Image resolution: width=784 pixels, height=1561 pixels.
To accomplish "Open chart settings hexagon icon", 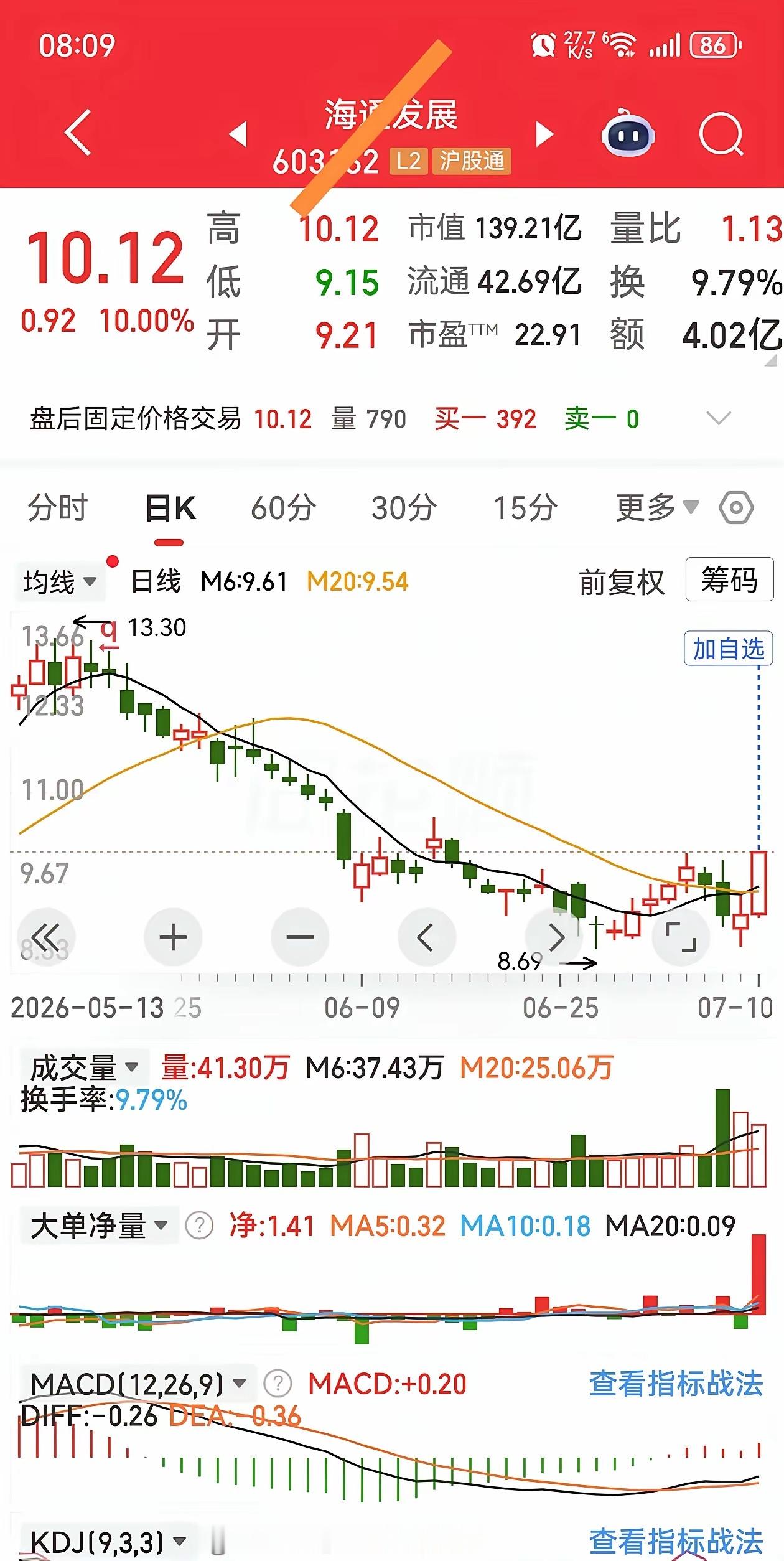I will (x=736, y=508).
